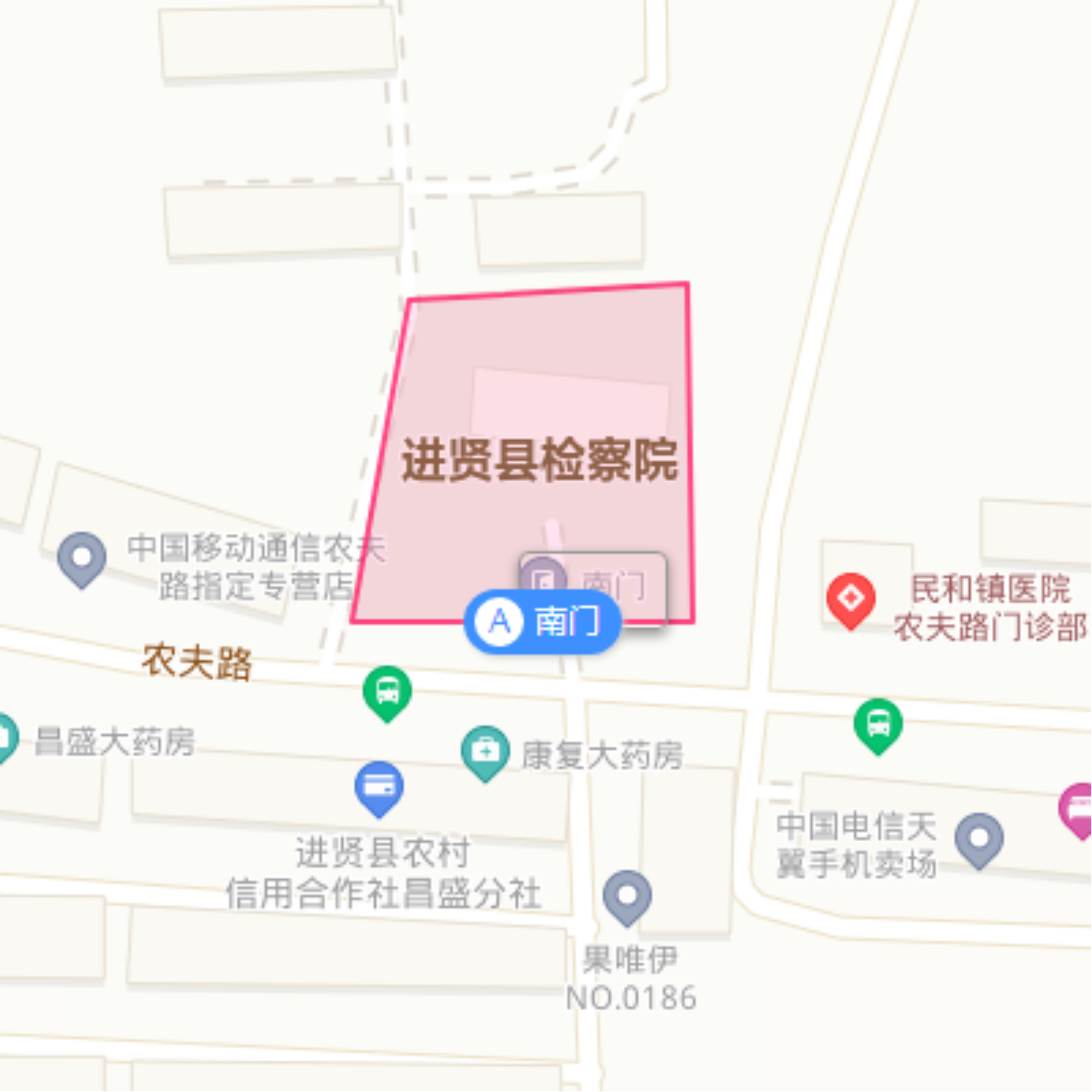Open the 民和镇医院农夫路门诊部 red marker
This screenshot has width=1092, height=1092.
[850, 599]
